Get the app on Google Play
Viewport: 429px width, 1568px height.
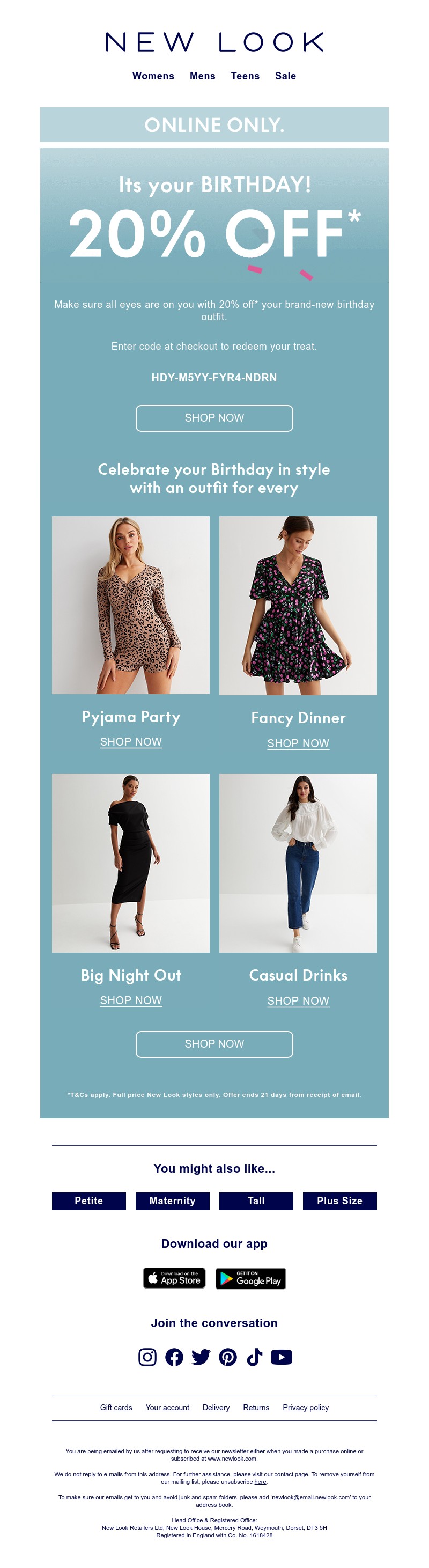click(250, 1278)
